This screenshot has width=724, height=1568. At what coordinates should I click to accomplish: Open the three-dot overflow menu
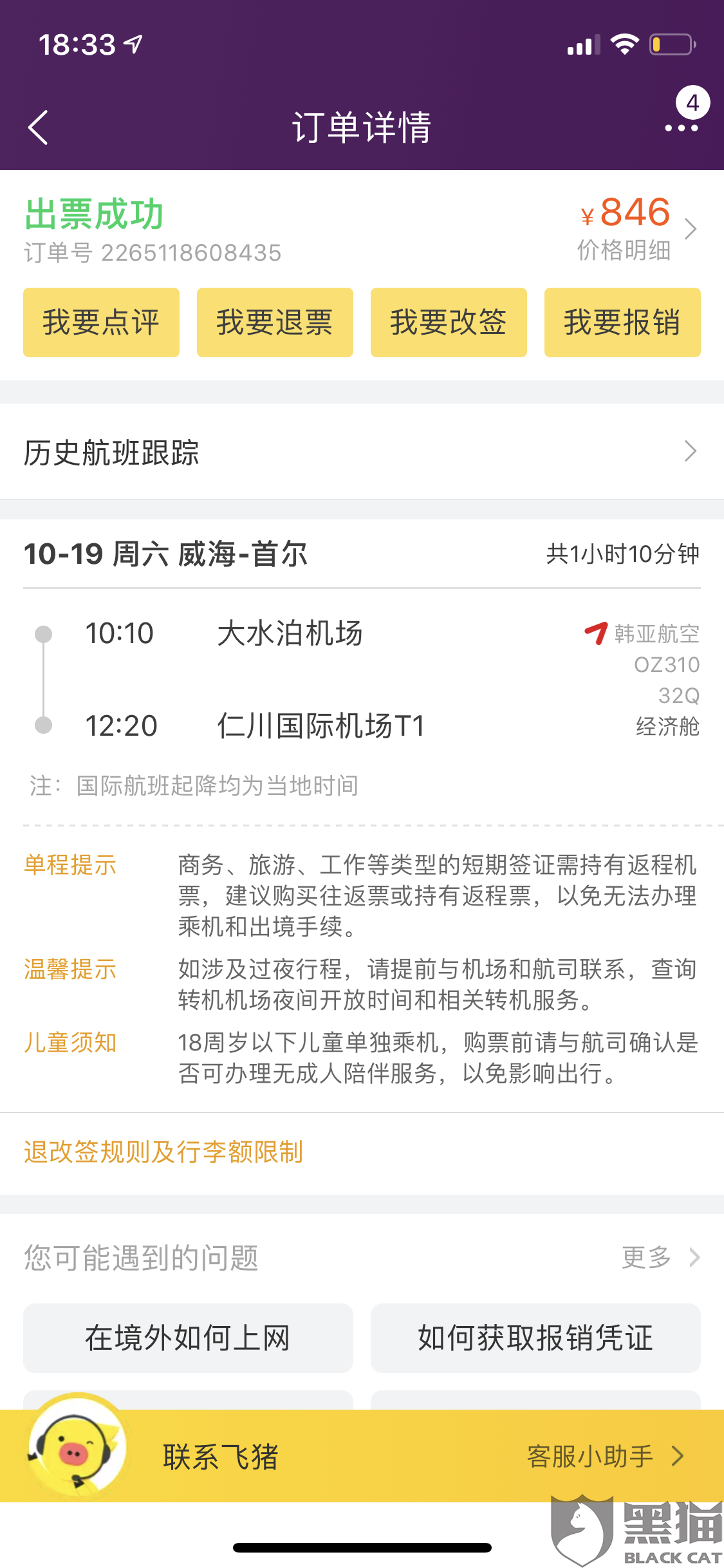click(x=682, y=127)
